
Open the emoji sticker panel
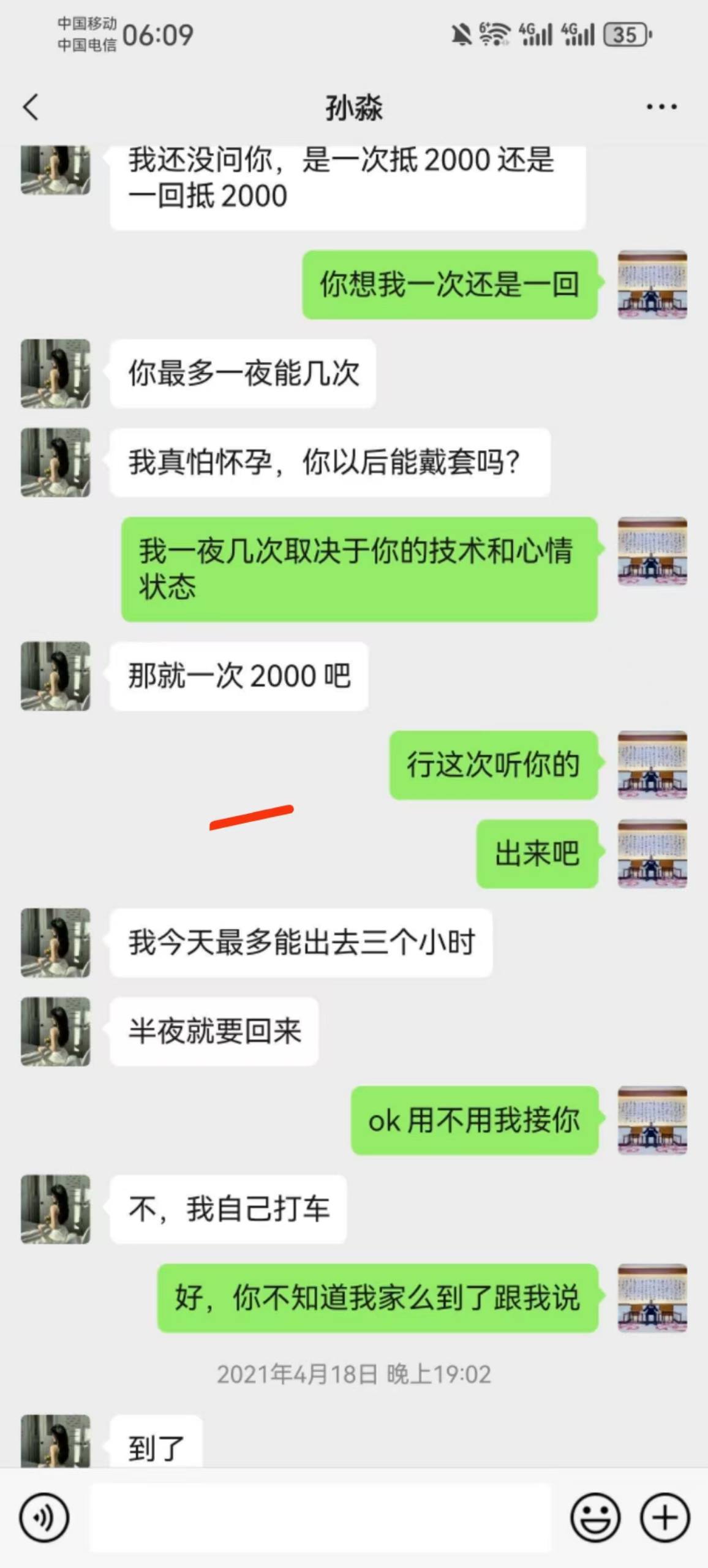coord(595,1518)
